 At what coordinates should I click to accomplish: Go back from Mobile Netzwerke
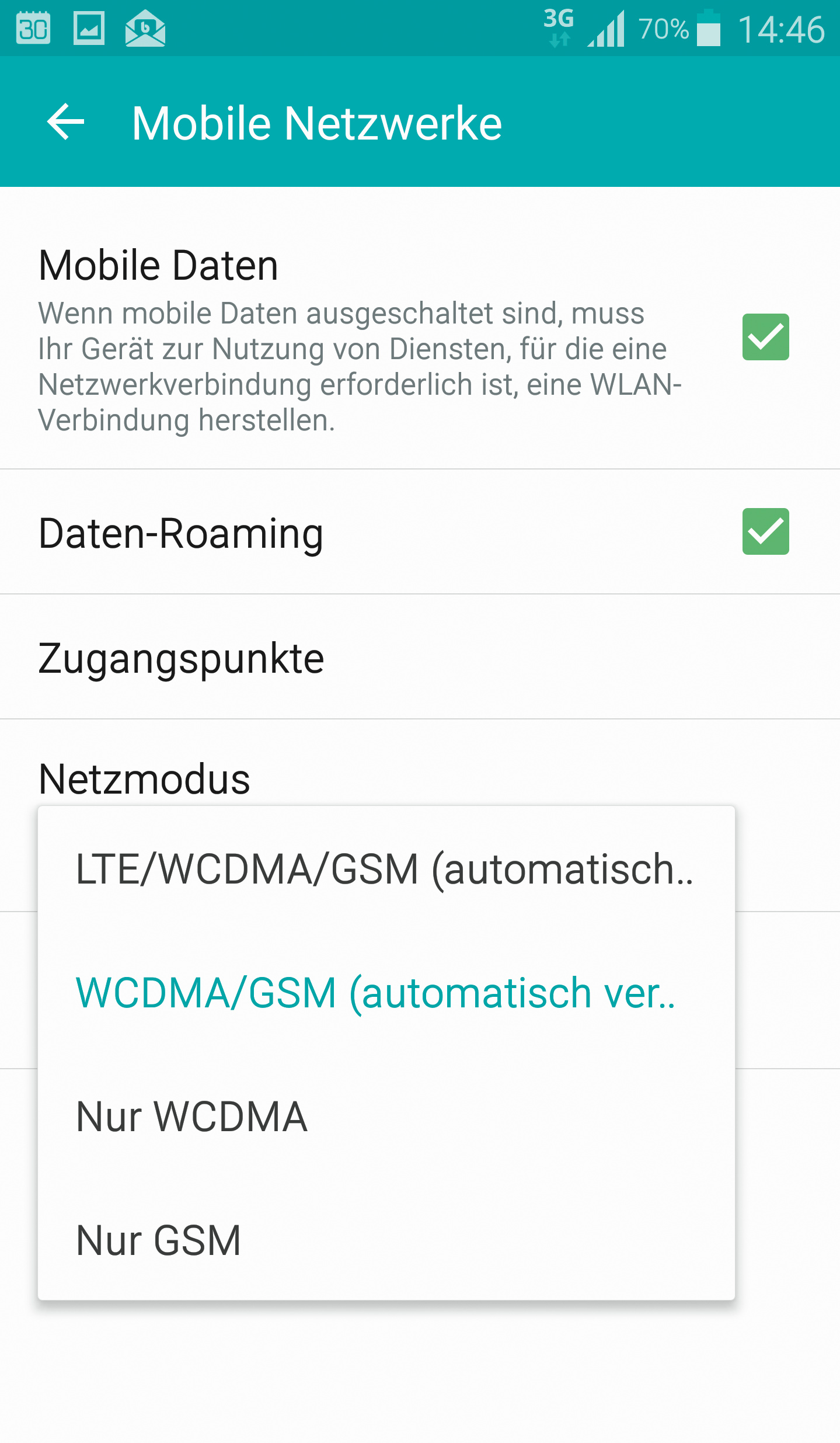coord(65,122)
